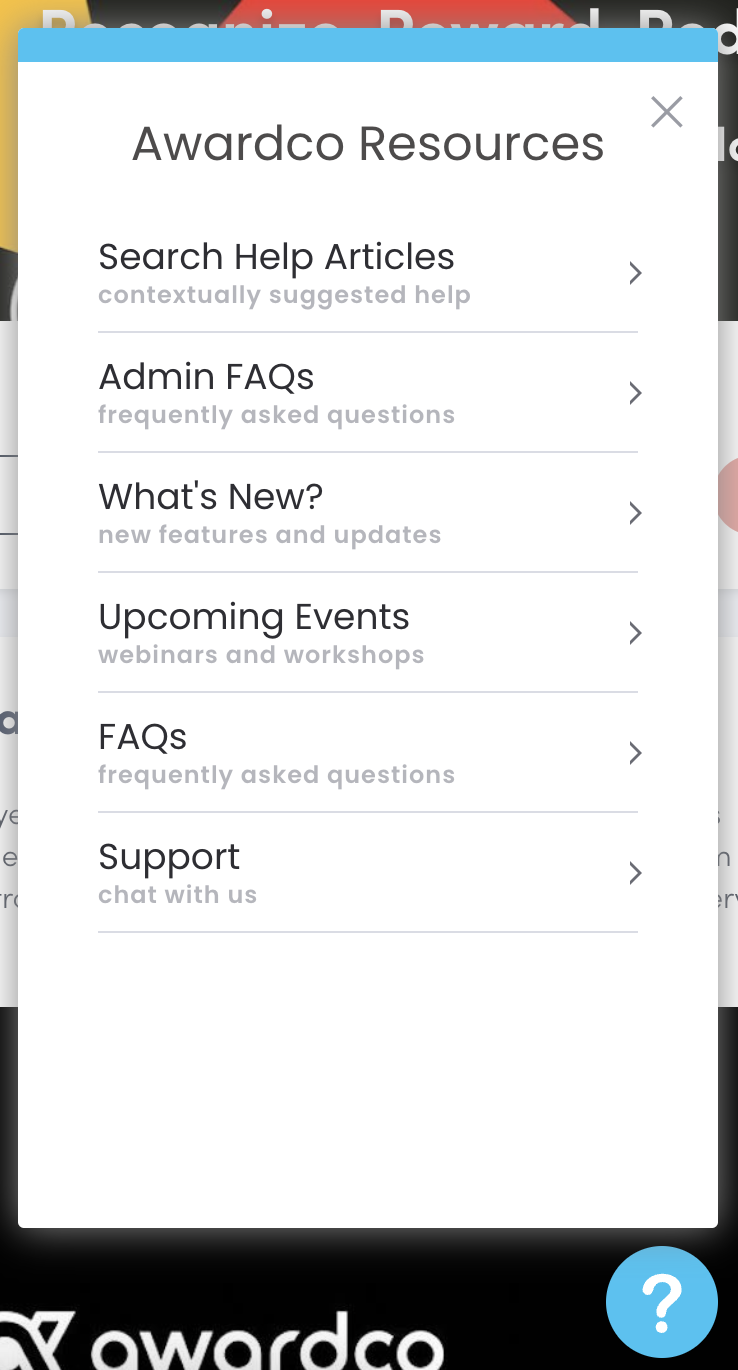738x1370 pixels.
Task: Dismiss the Awardco Resources dialog with X
Action: pyautogui.click(x=666, y=112)
